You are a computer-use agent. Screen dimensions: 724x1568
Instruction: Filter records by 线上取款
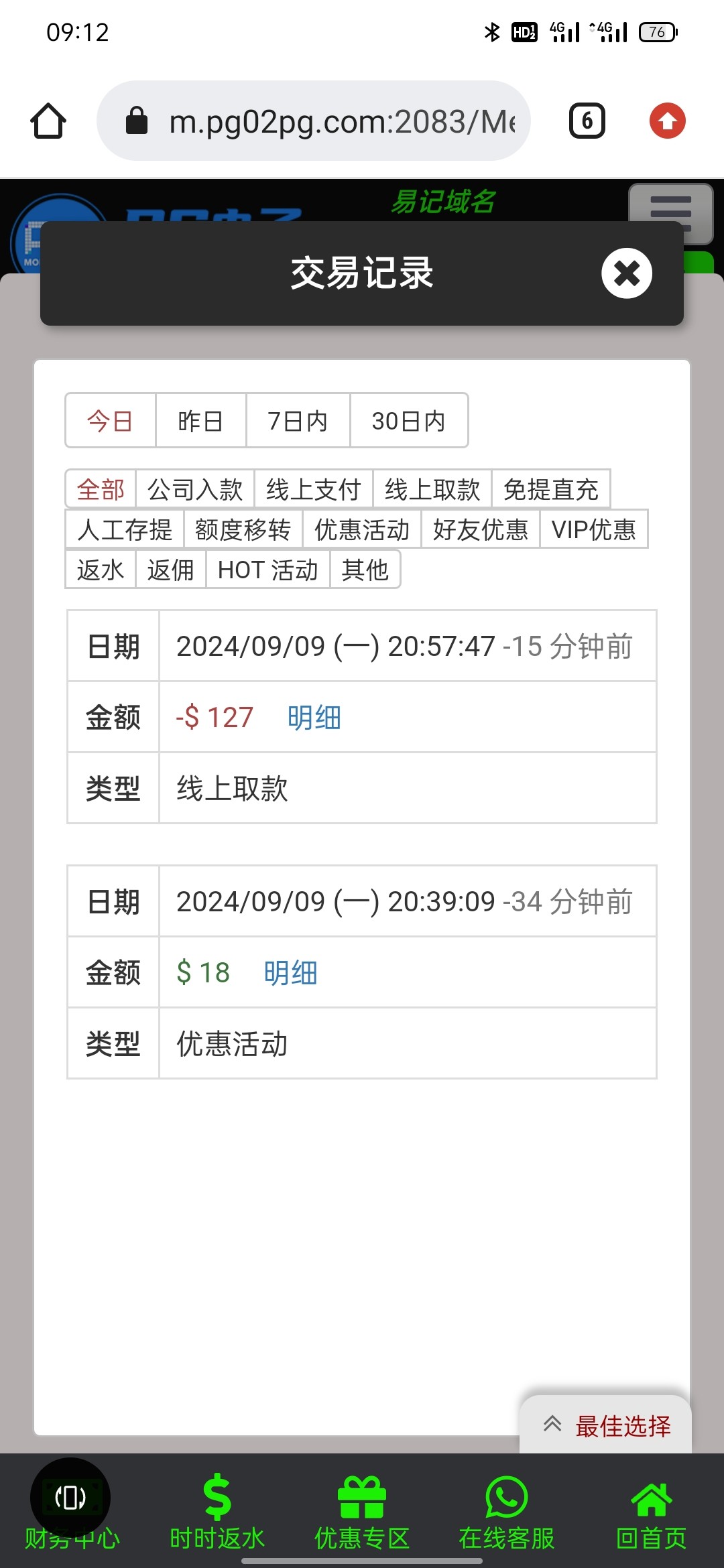[432, 489]
